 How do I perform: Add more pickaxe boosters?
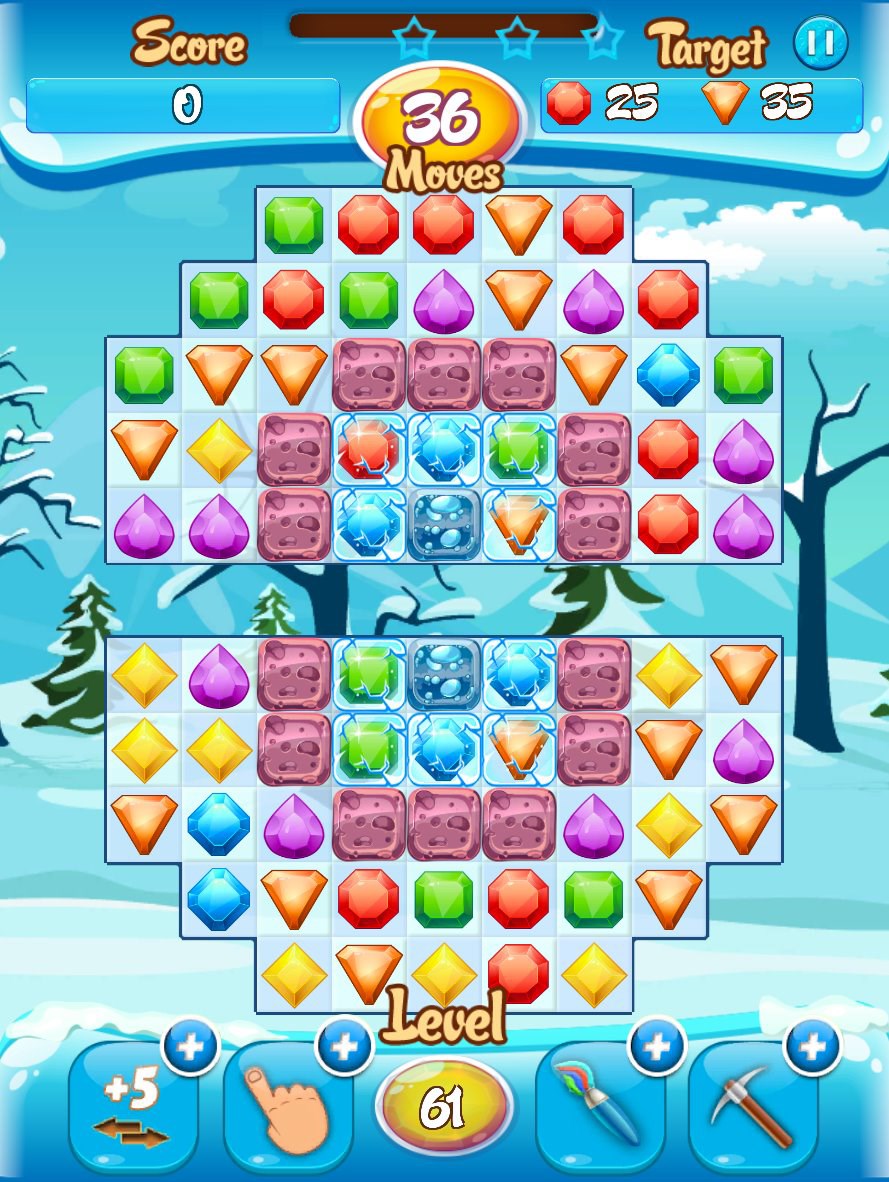pos(812,1047)
